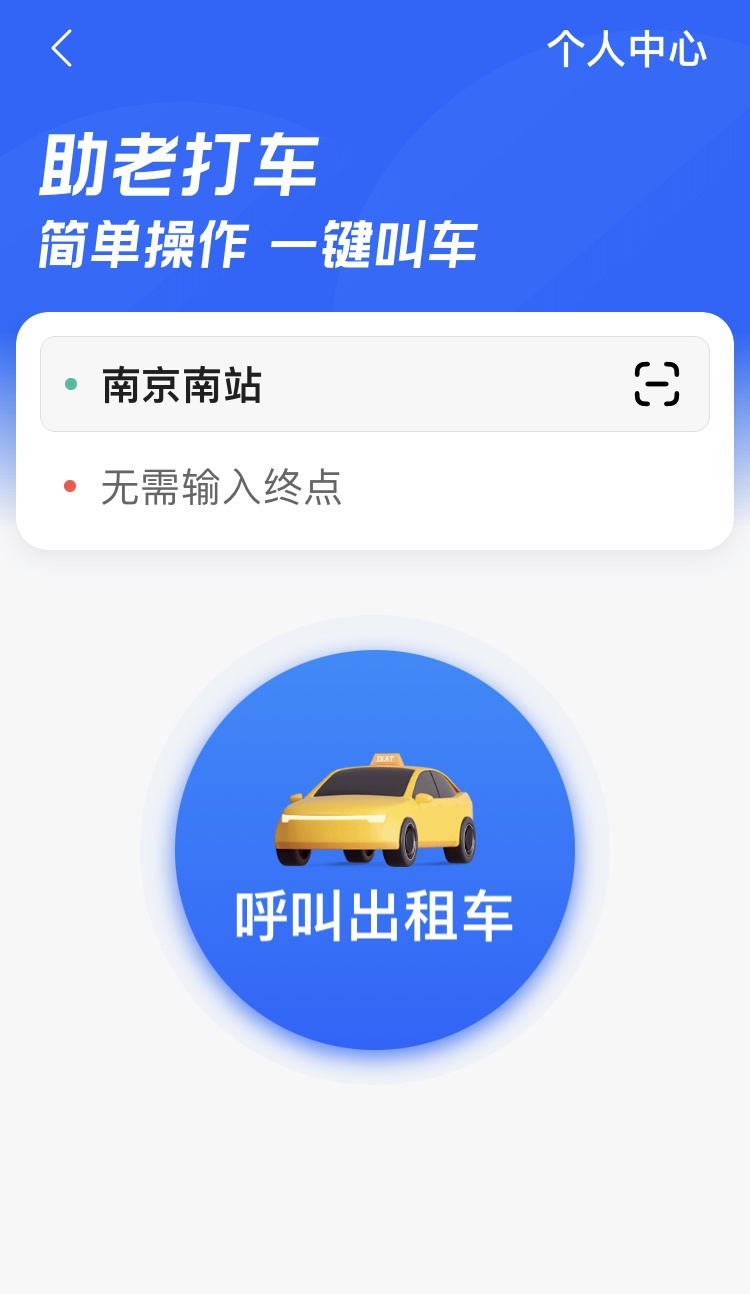Image resolution: width=750 pixels, height=1294 pixels.
Task: Open 个人中心 personal center
Action: click(626, 49)
